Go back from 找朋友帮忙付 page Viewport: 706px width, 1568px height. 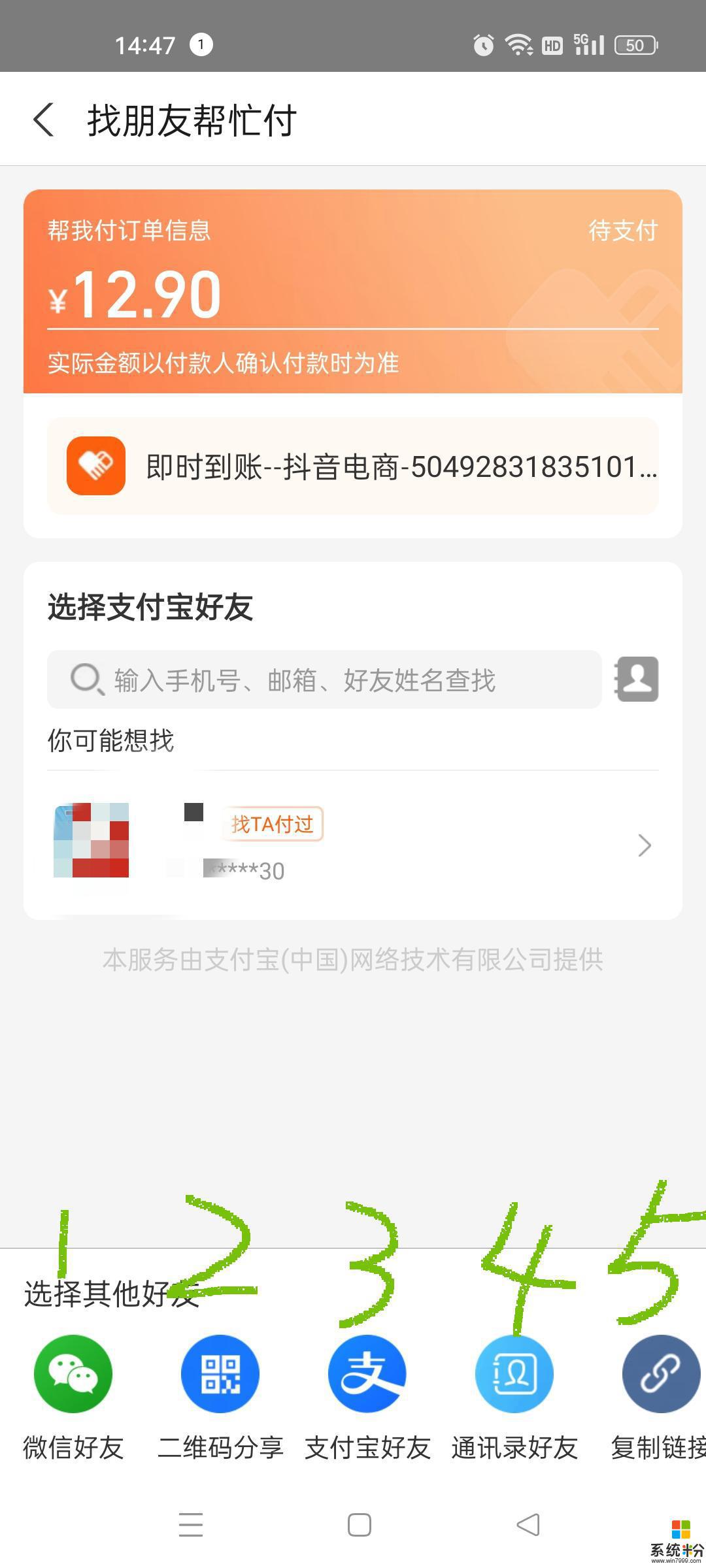tap(44, 120)
